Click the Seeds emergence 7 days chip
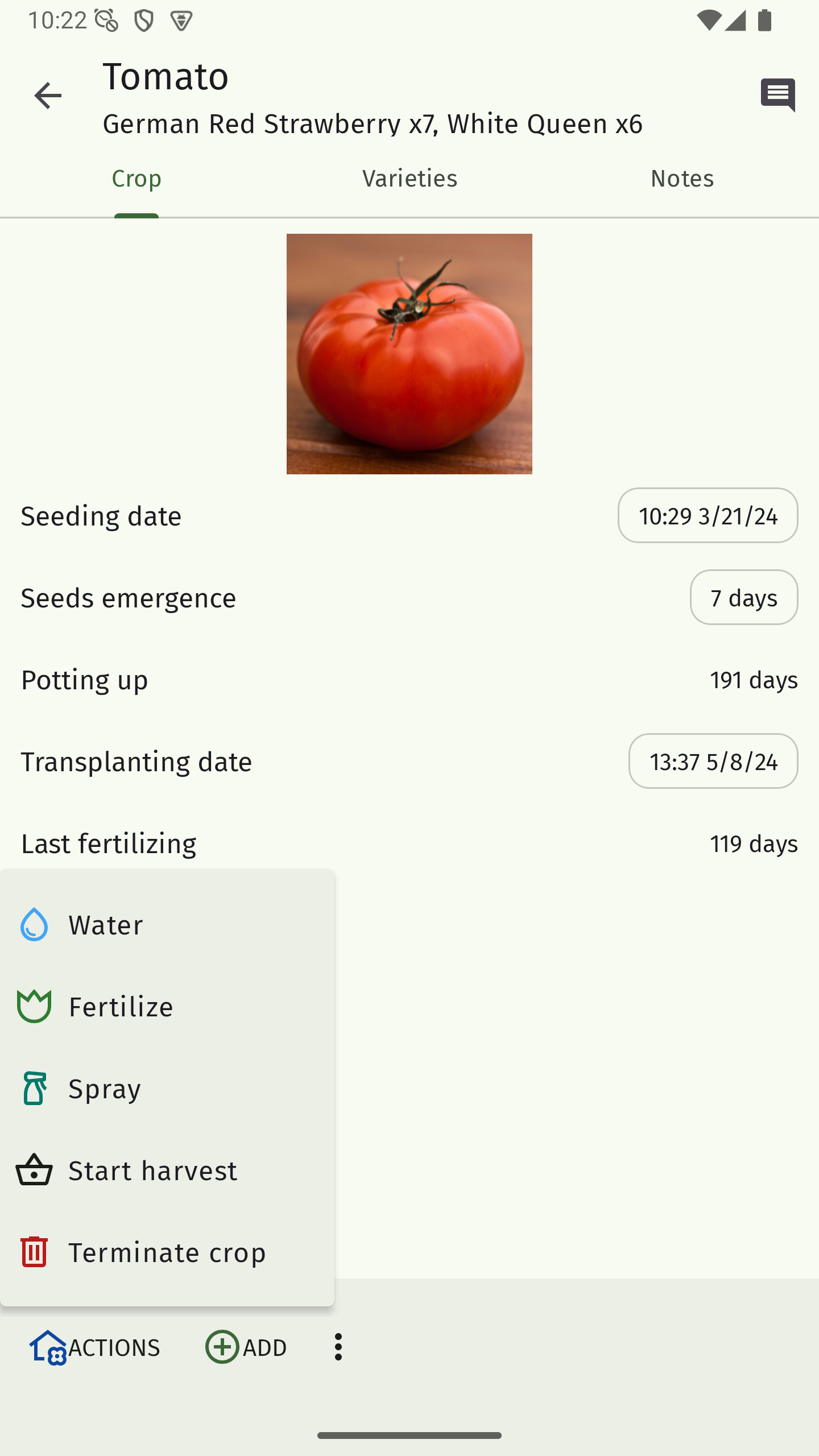819x1456 pixels. click(x=743, y=597)
